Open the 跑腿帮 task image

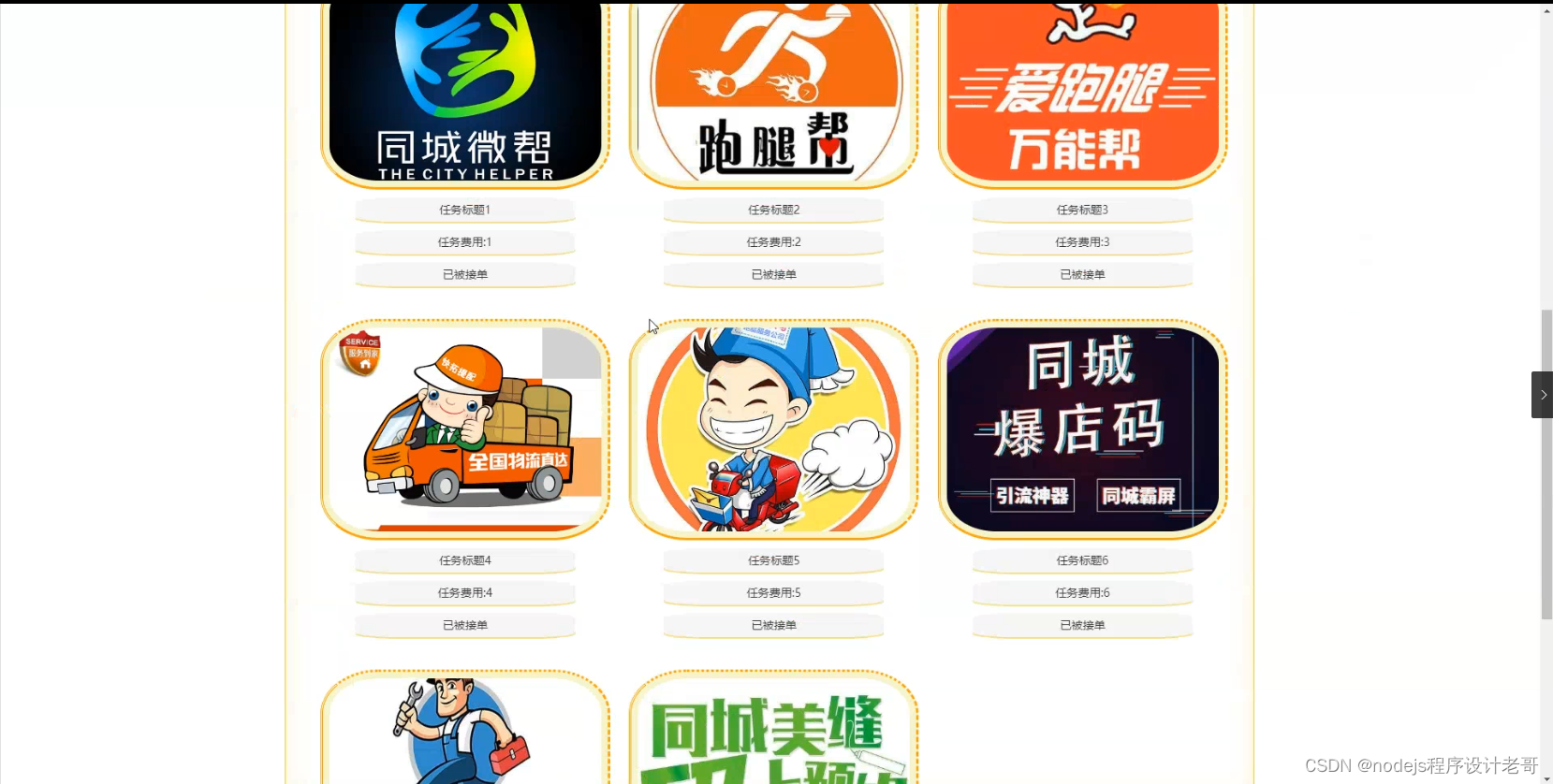pos(773,93)
